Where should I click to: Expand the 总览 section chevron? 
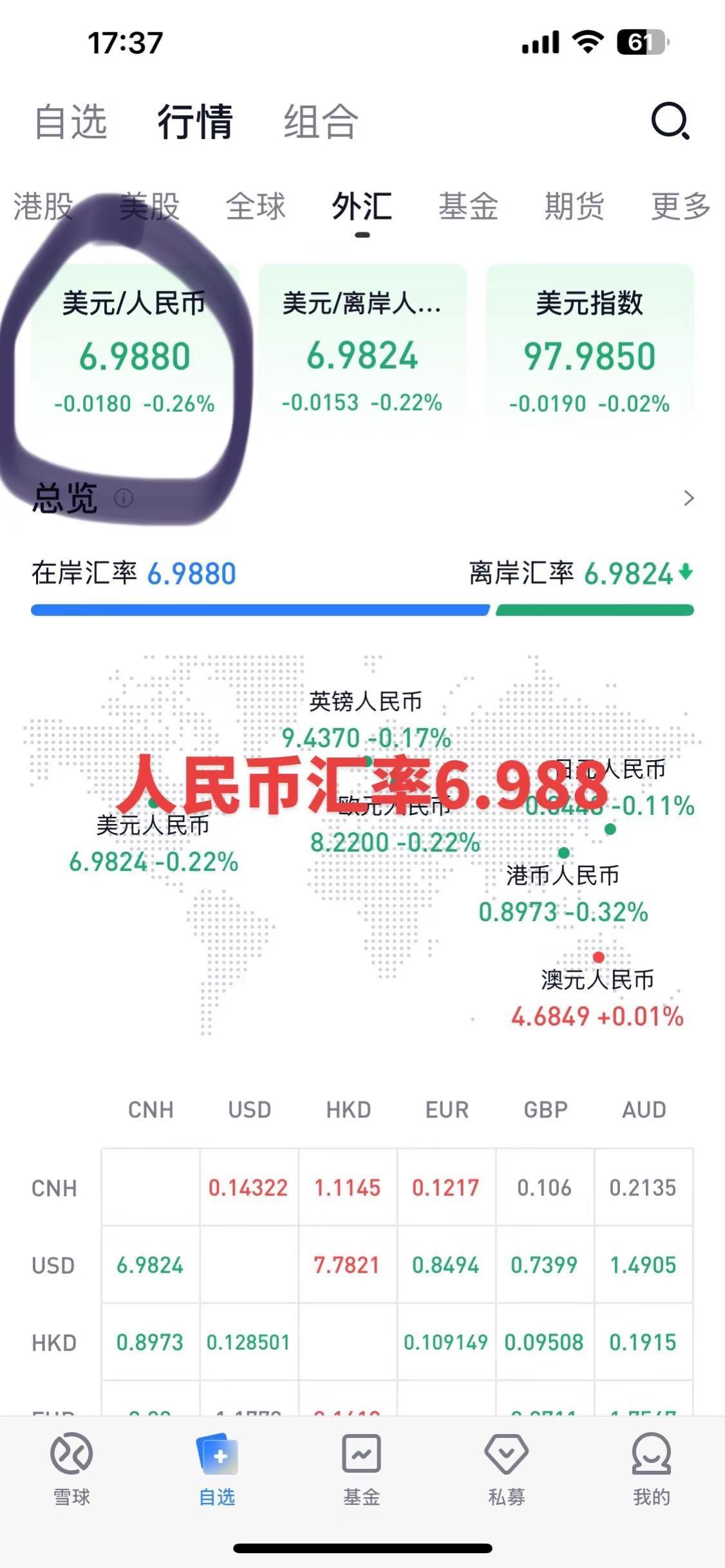click(x=688, y=499)
